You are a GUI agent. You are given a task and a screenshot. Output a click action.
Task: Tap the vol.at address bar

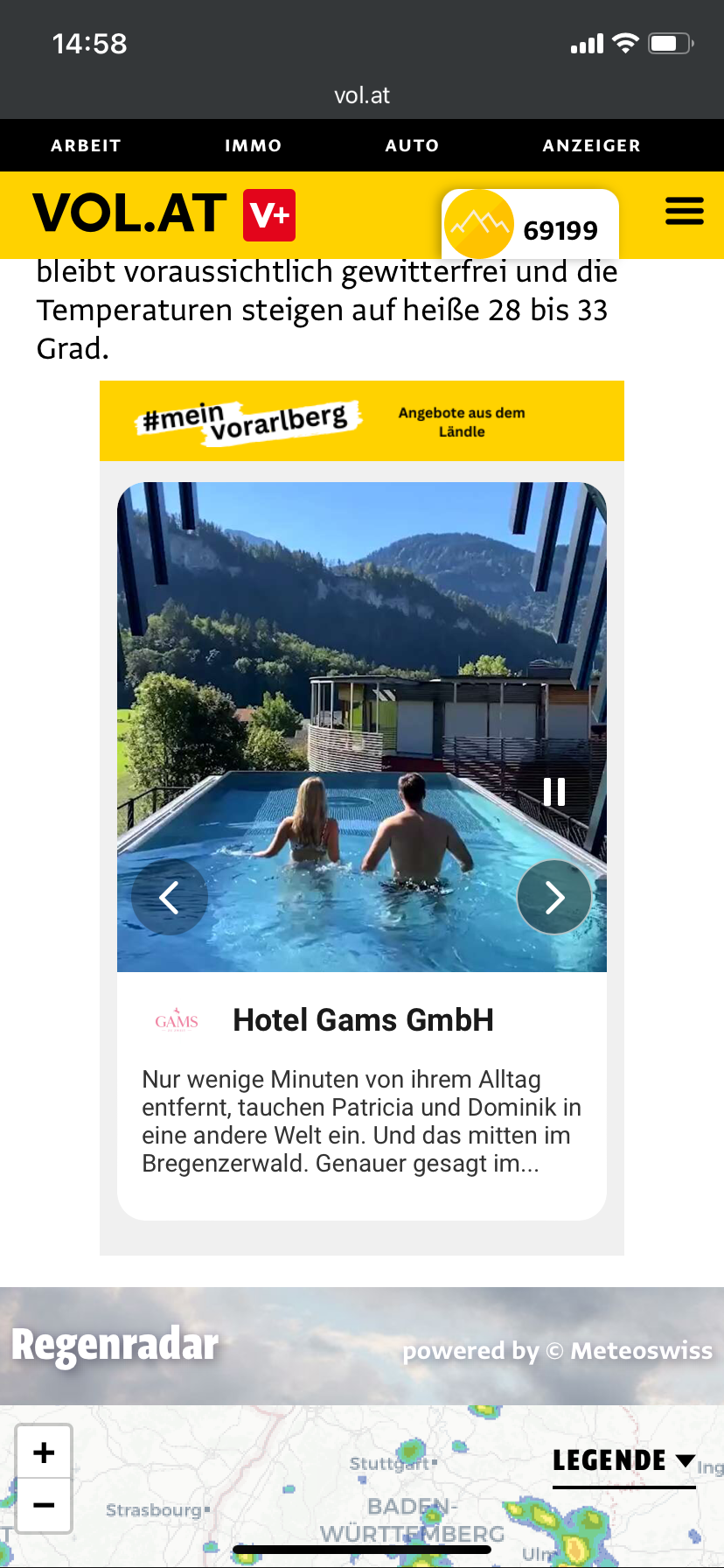pyautogui.click(x=362, y=95)
